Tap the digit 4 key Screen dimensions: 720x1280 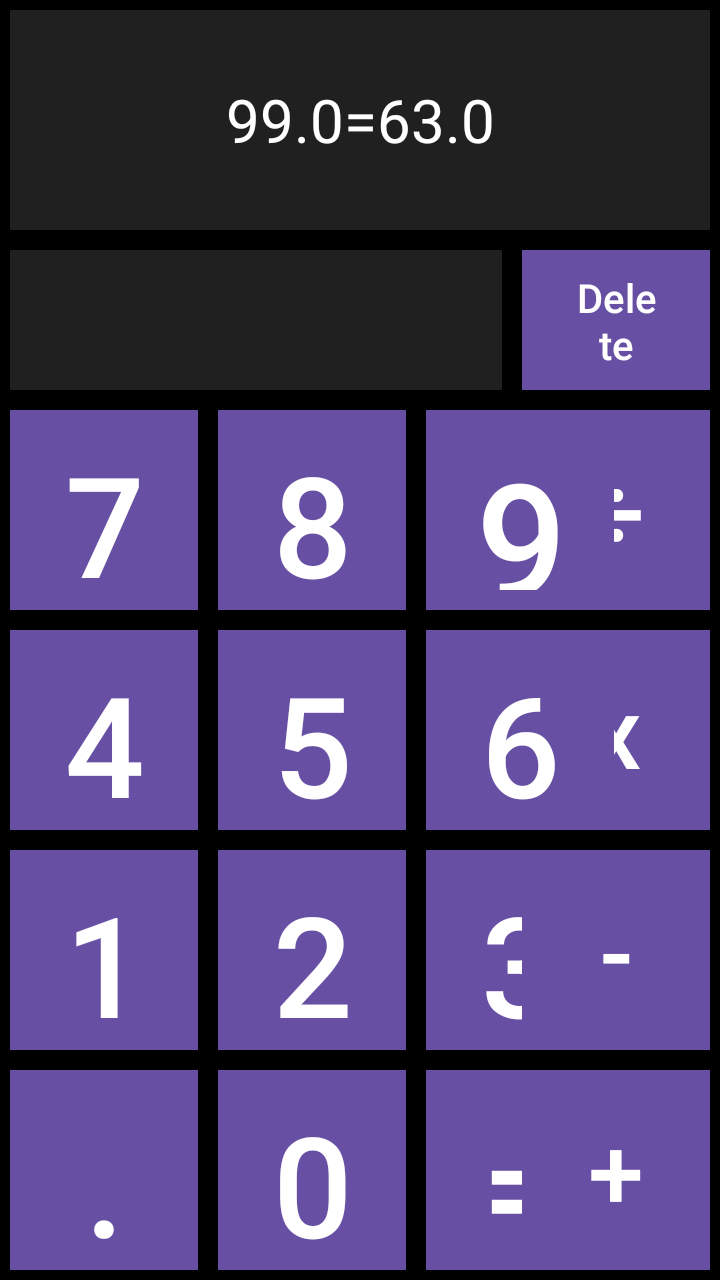tap(103, 727)
